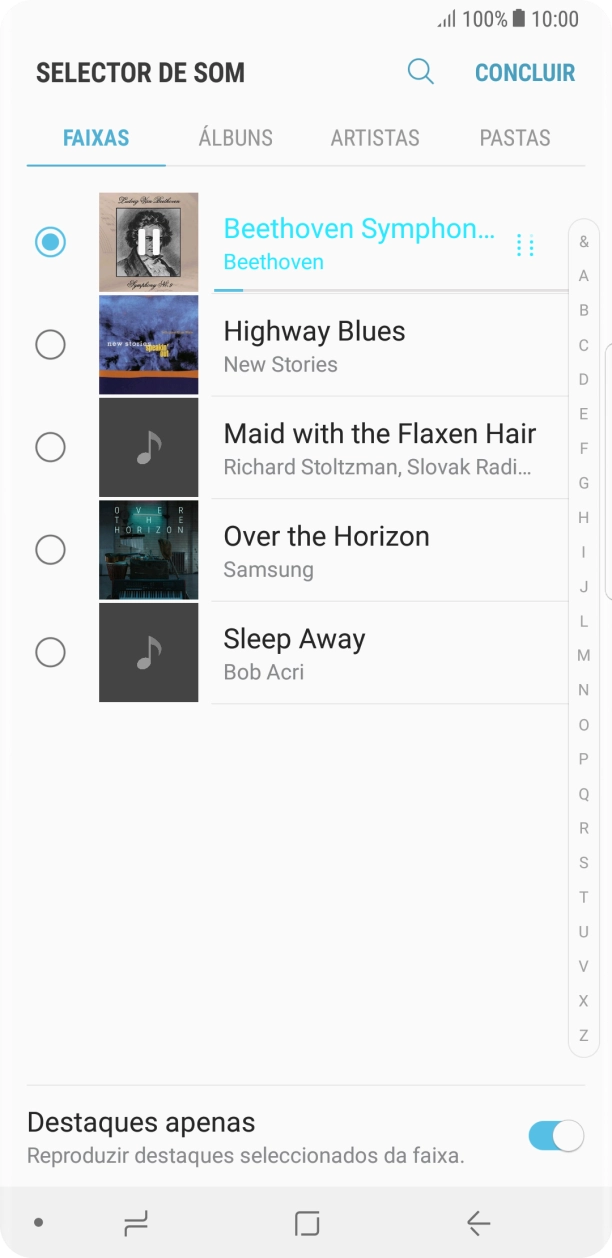
Task: Select the Highway Blues radio button
Action: click(x=50, y=345)
